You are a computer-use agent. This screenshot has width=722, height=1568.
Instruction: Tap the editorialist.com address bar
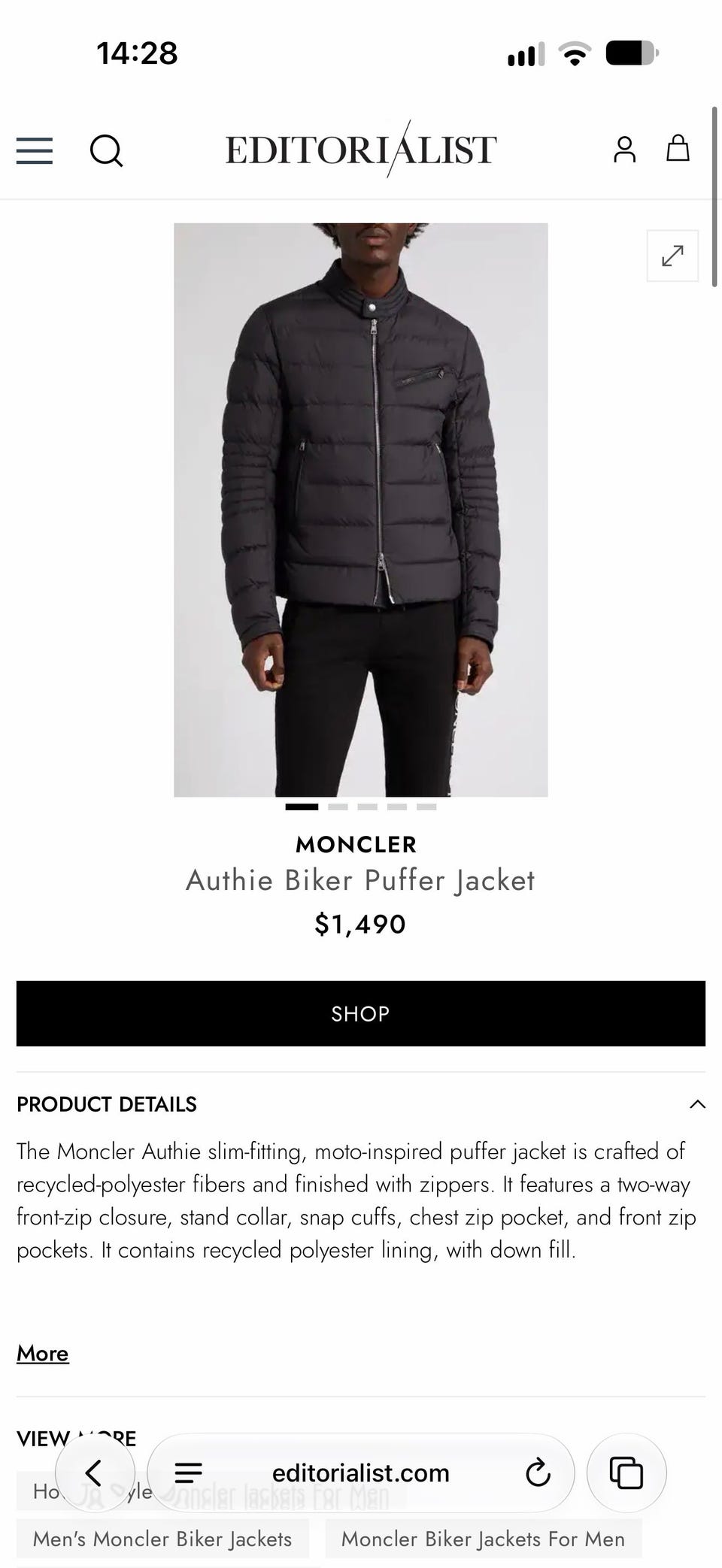pyautogui.click(x=361, y=1473)
